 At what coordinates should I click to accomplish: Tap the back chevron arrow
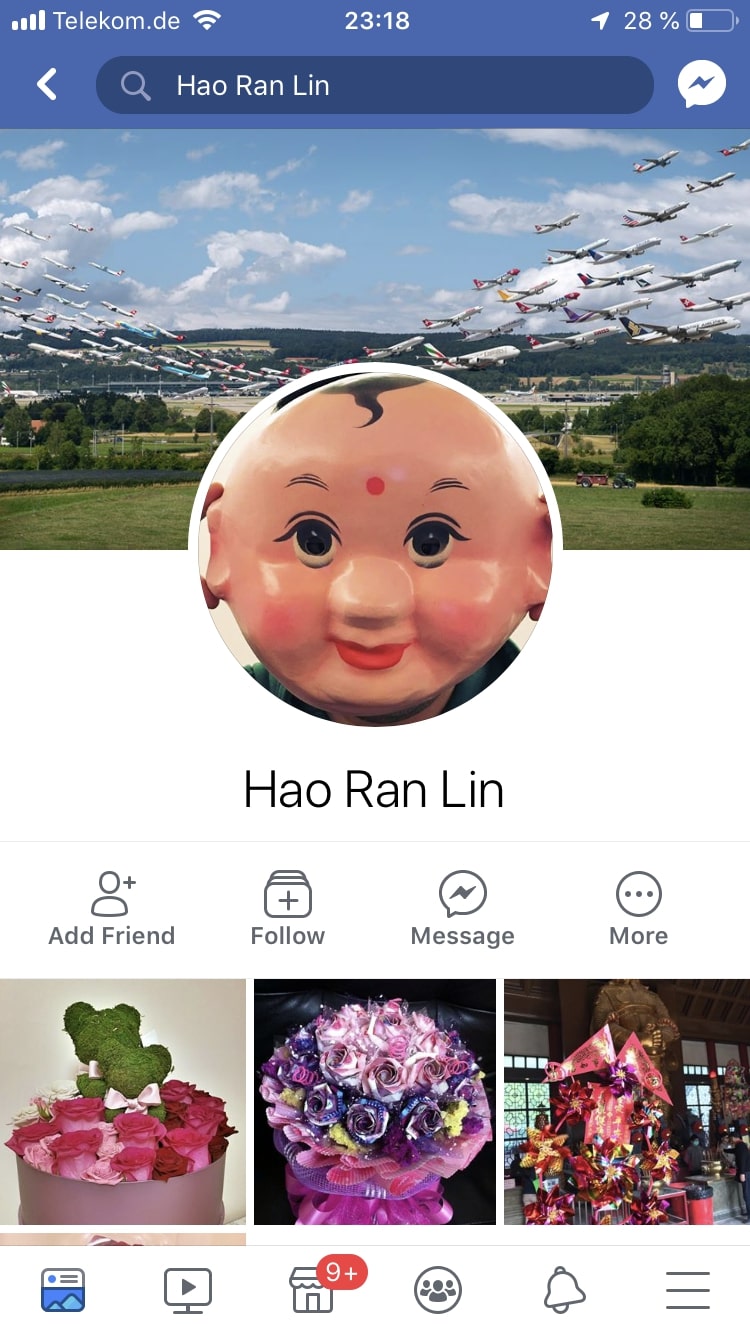point(46,84)
